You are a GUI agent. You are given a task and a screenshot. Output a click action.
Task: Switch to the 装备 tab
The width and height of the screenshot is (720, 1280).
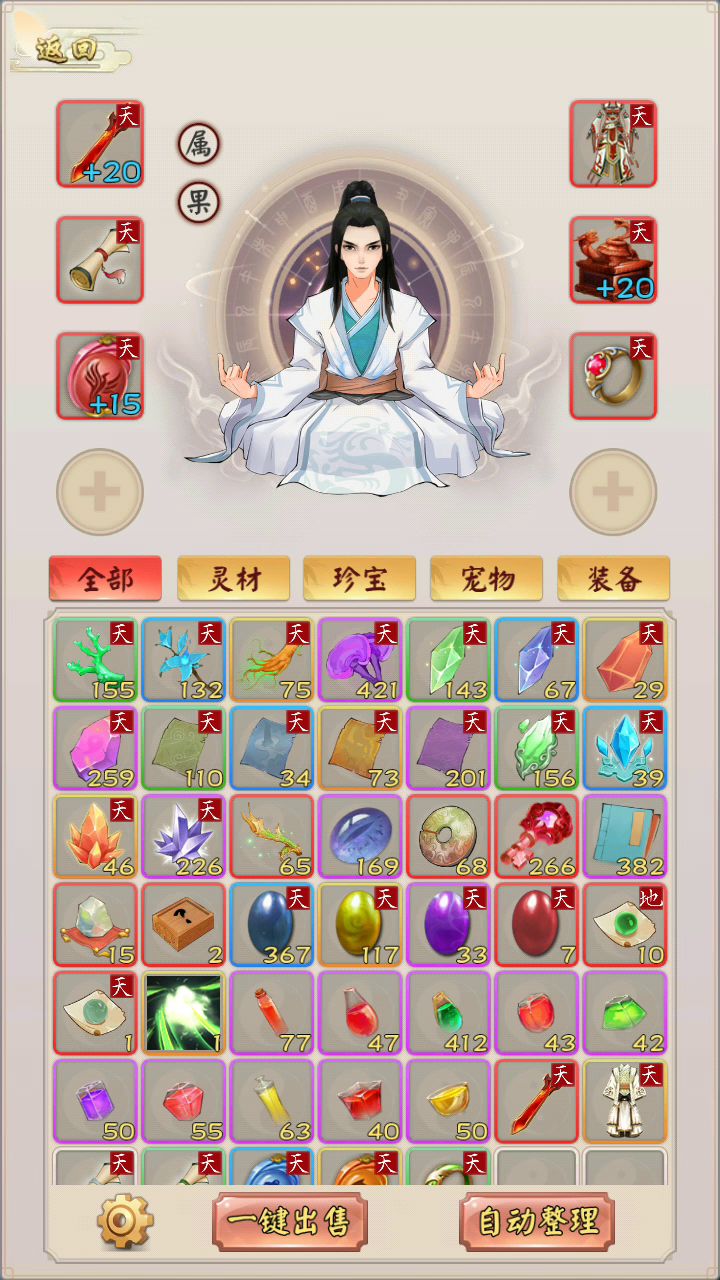pyautogui.click(x=614, y=579)
